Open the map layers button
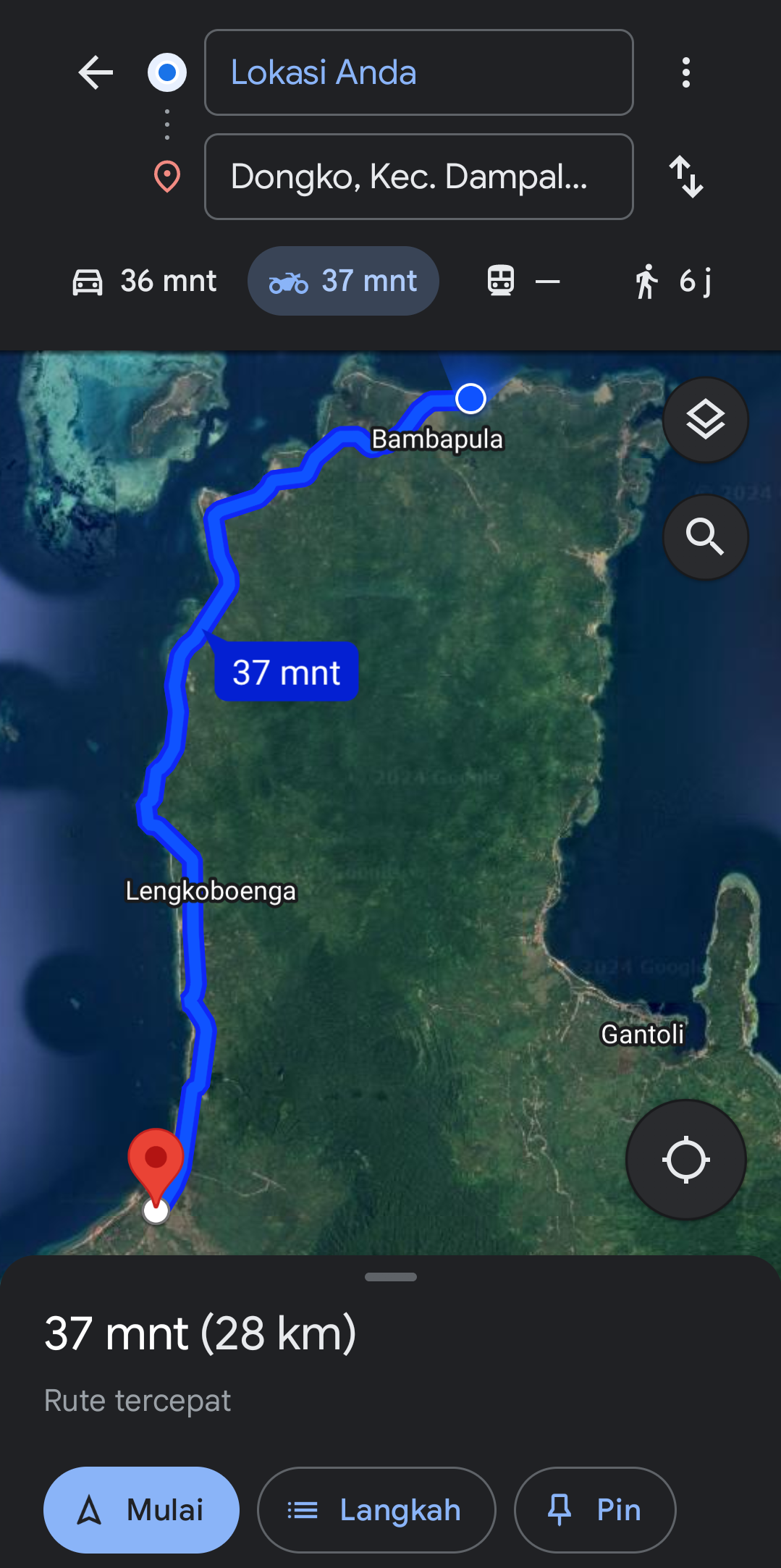 706,420
